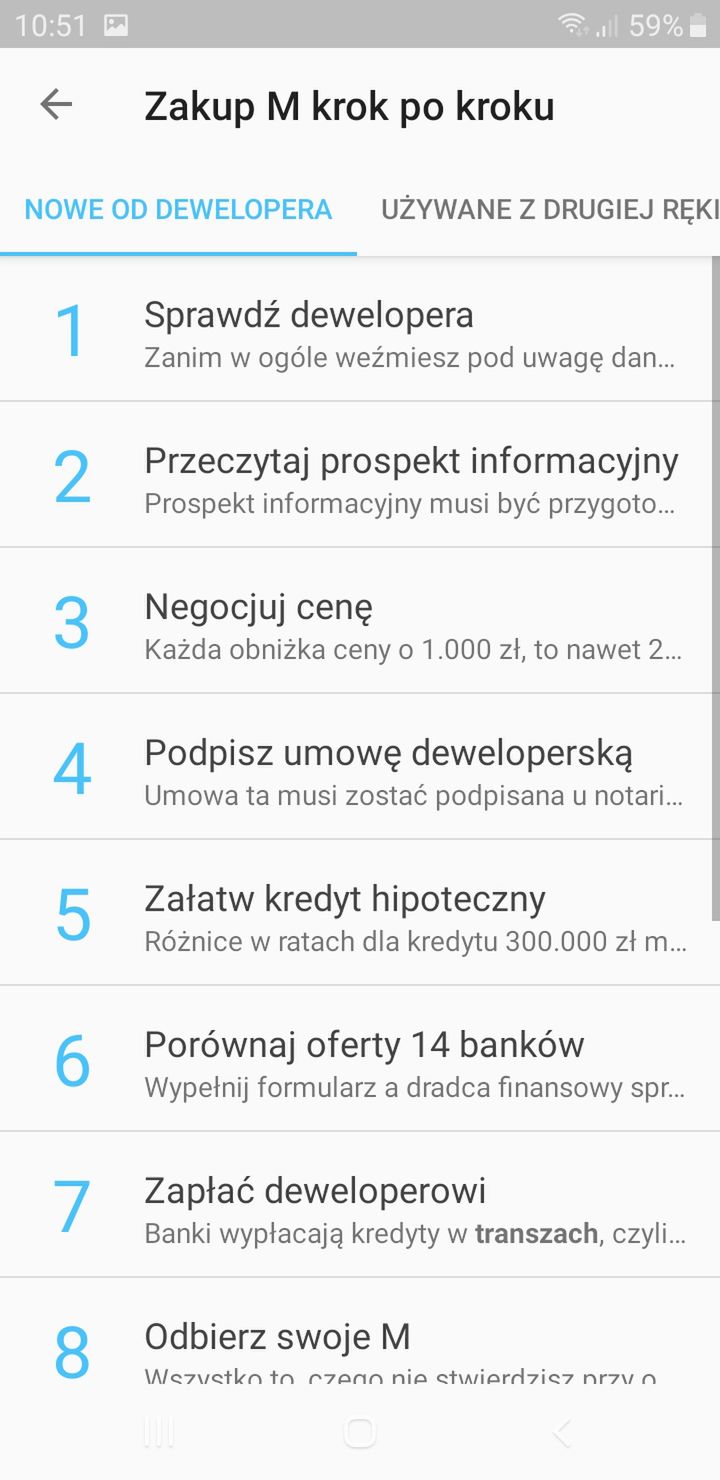The image size is (720, 1480).
Task: Open step 2 Przeczytaj prospekt informacyjny
Action: click(x=360, y=475)
